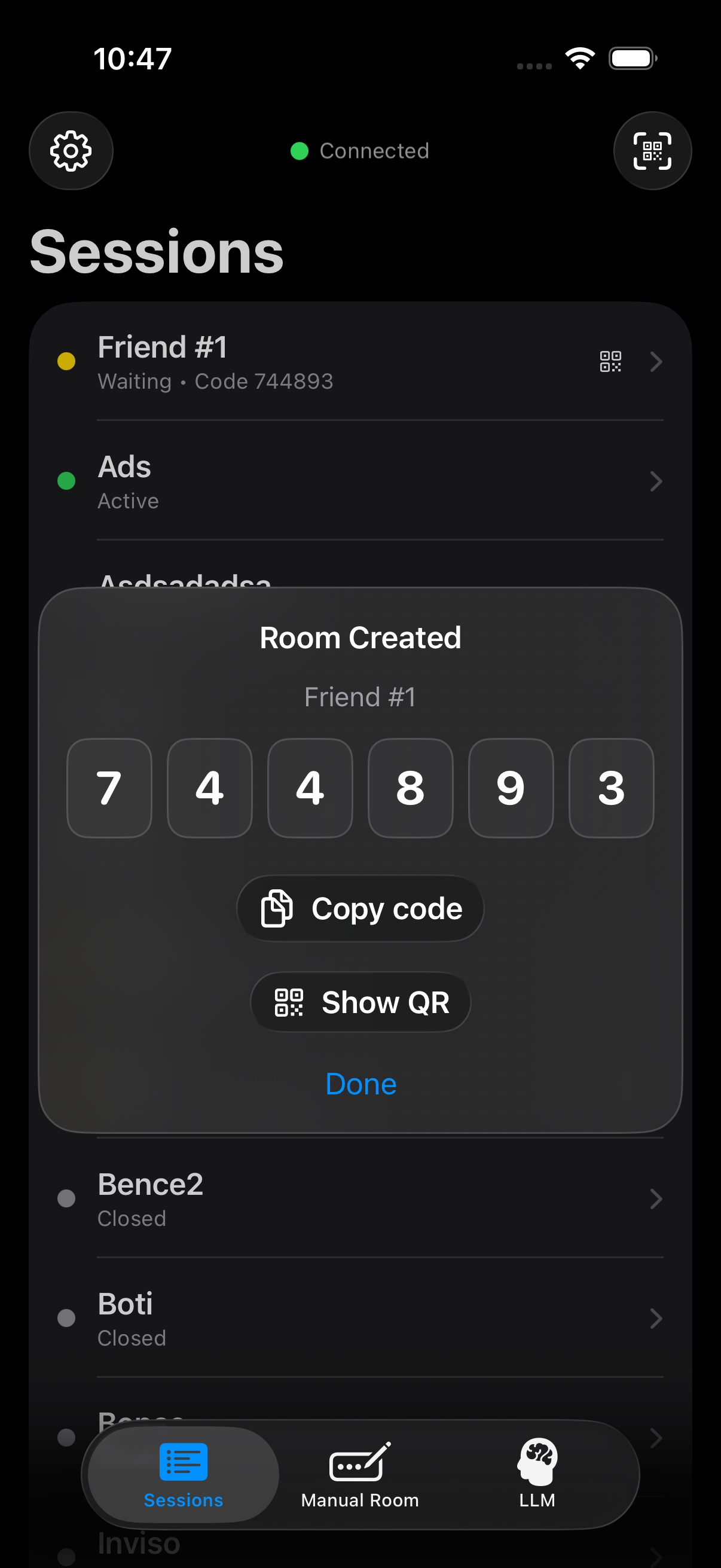Open the Friend #1 session
This screenshot has height=1568, width=721.
(x=304, y=362)
